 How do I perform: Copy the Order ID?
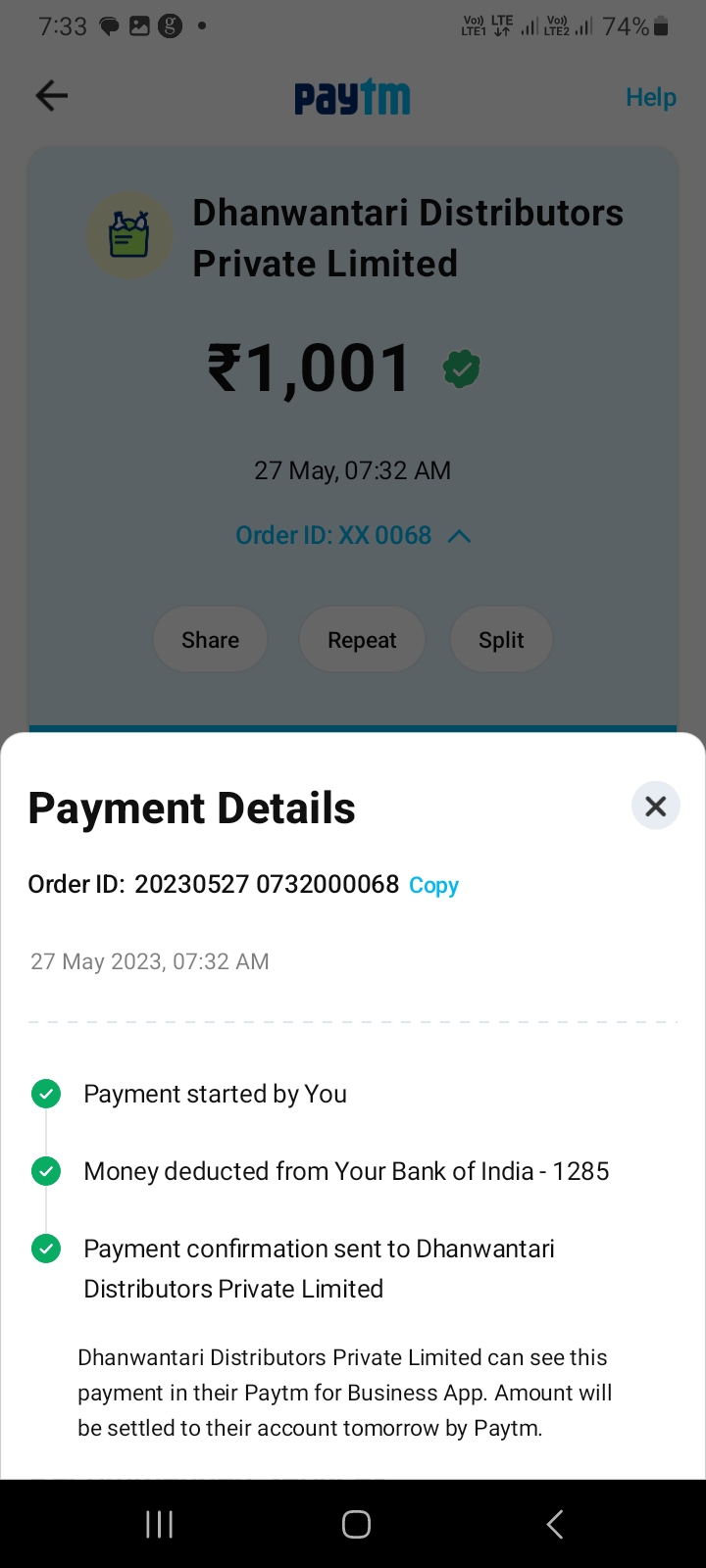[x=433, y=885]
